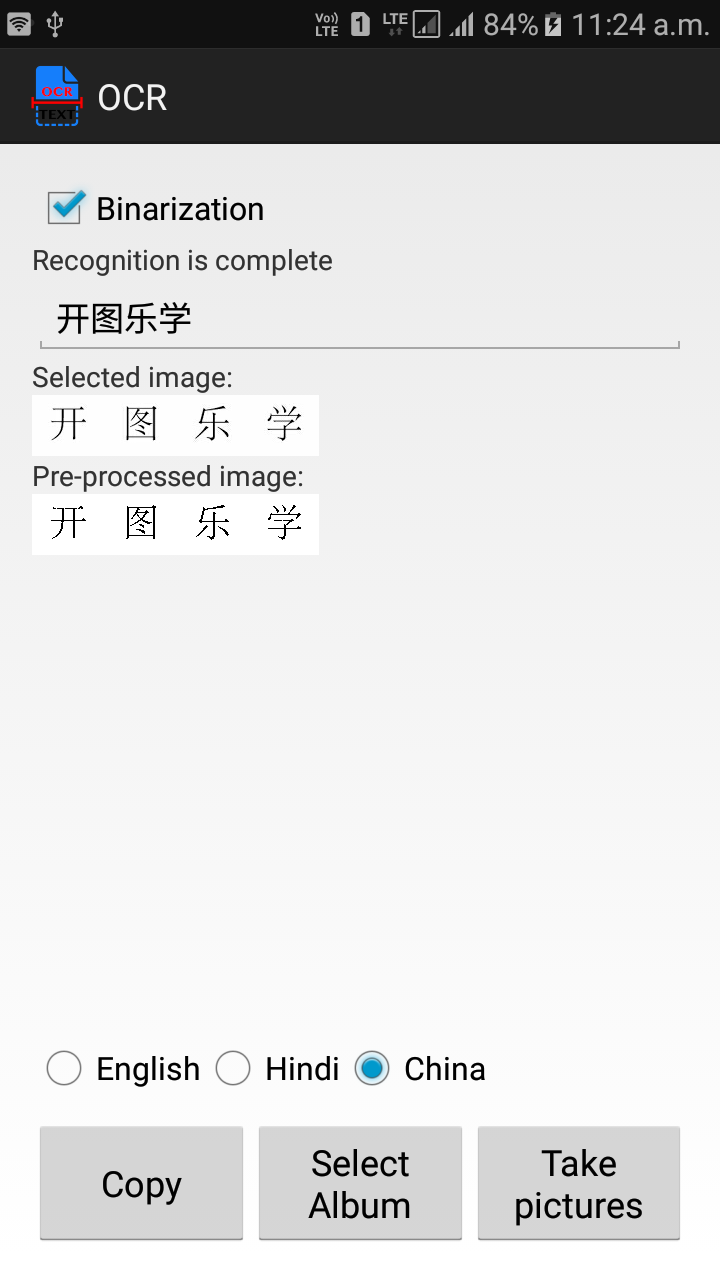
Task: Open Select Album to pick image
Action: (x=360, y=1184)
